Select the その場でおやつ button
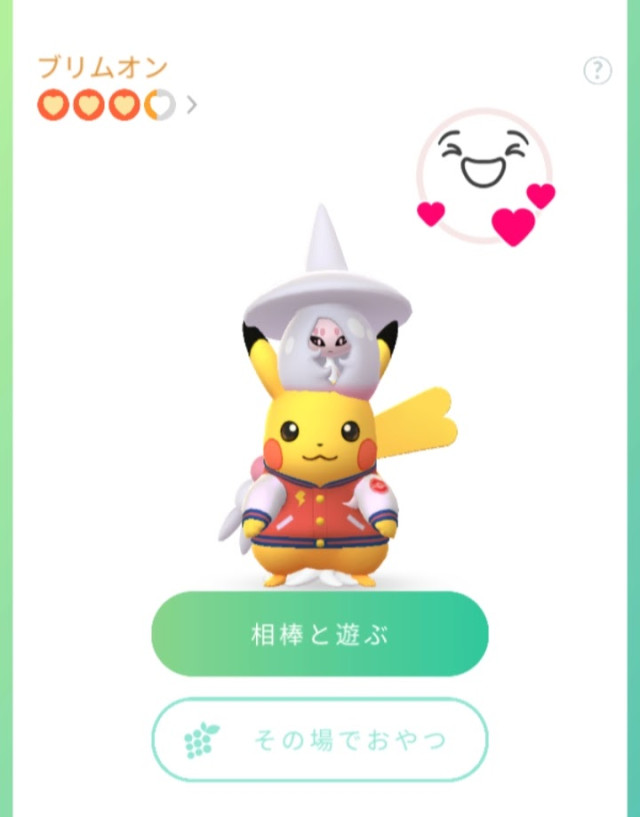This screenshot has width=640, height=817. point(319,740)
